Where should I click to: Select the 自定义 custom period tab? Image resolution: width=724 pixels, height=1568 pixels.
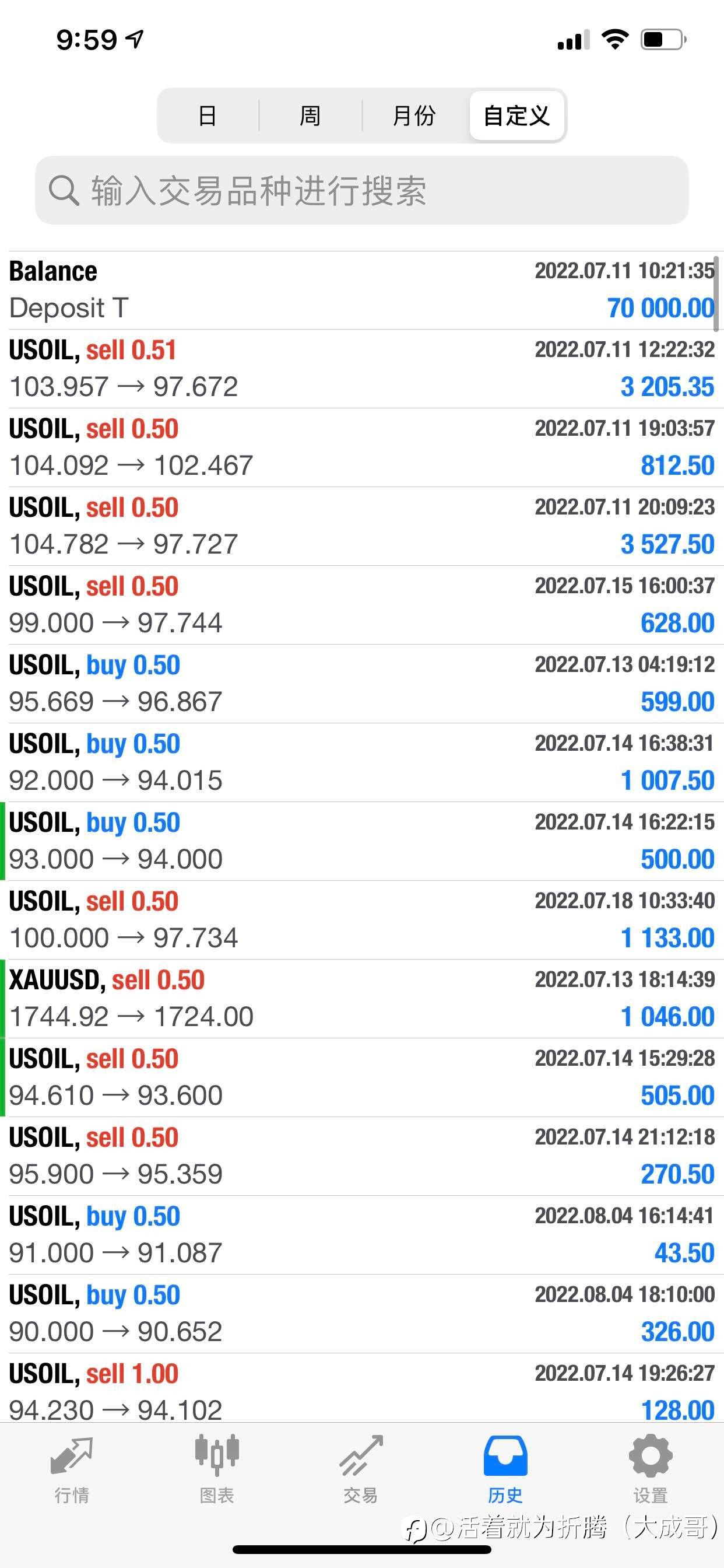[x=516, y=116]
